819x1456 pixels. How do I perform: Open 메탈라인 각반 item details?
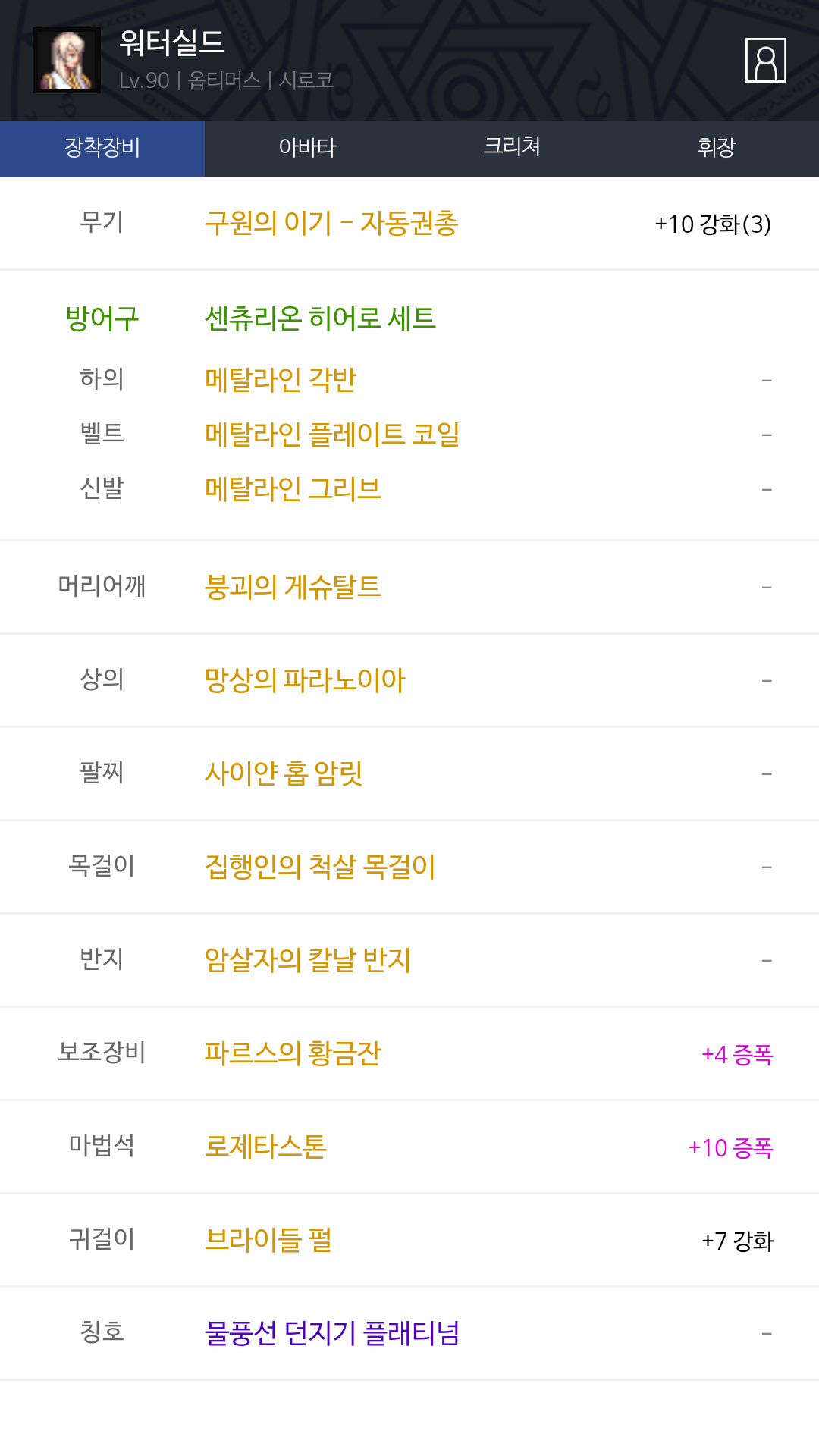pyautogui.click(x=281, y=380)
